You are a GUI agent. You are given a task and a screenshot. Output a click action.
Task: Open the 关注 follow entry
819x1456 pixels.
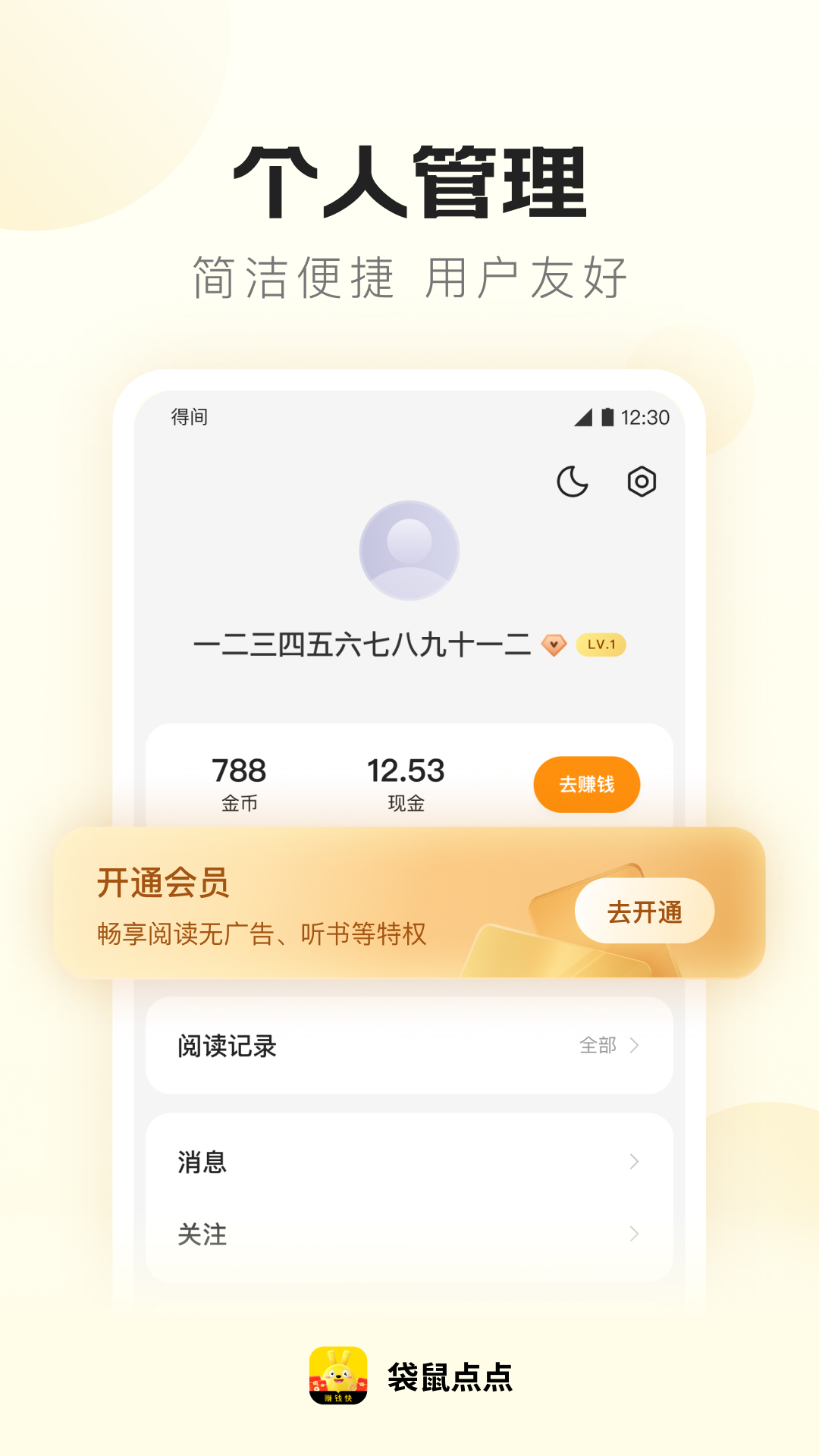click(199, 1235)
